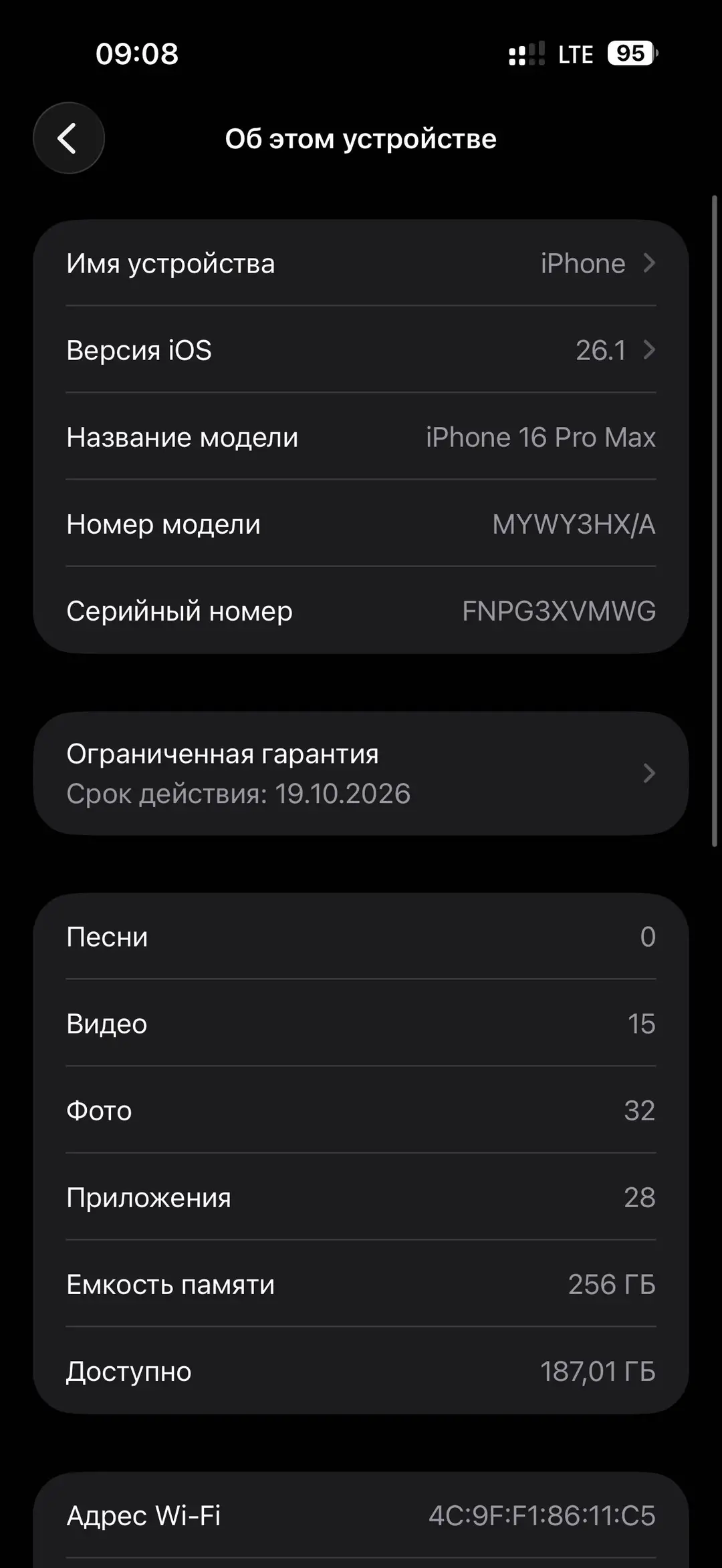The image size is (722, 1568).
Task: Open the Версия iOS row
Action: (x=361, y=349)
